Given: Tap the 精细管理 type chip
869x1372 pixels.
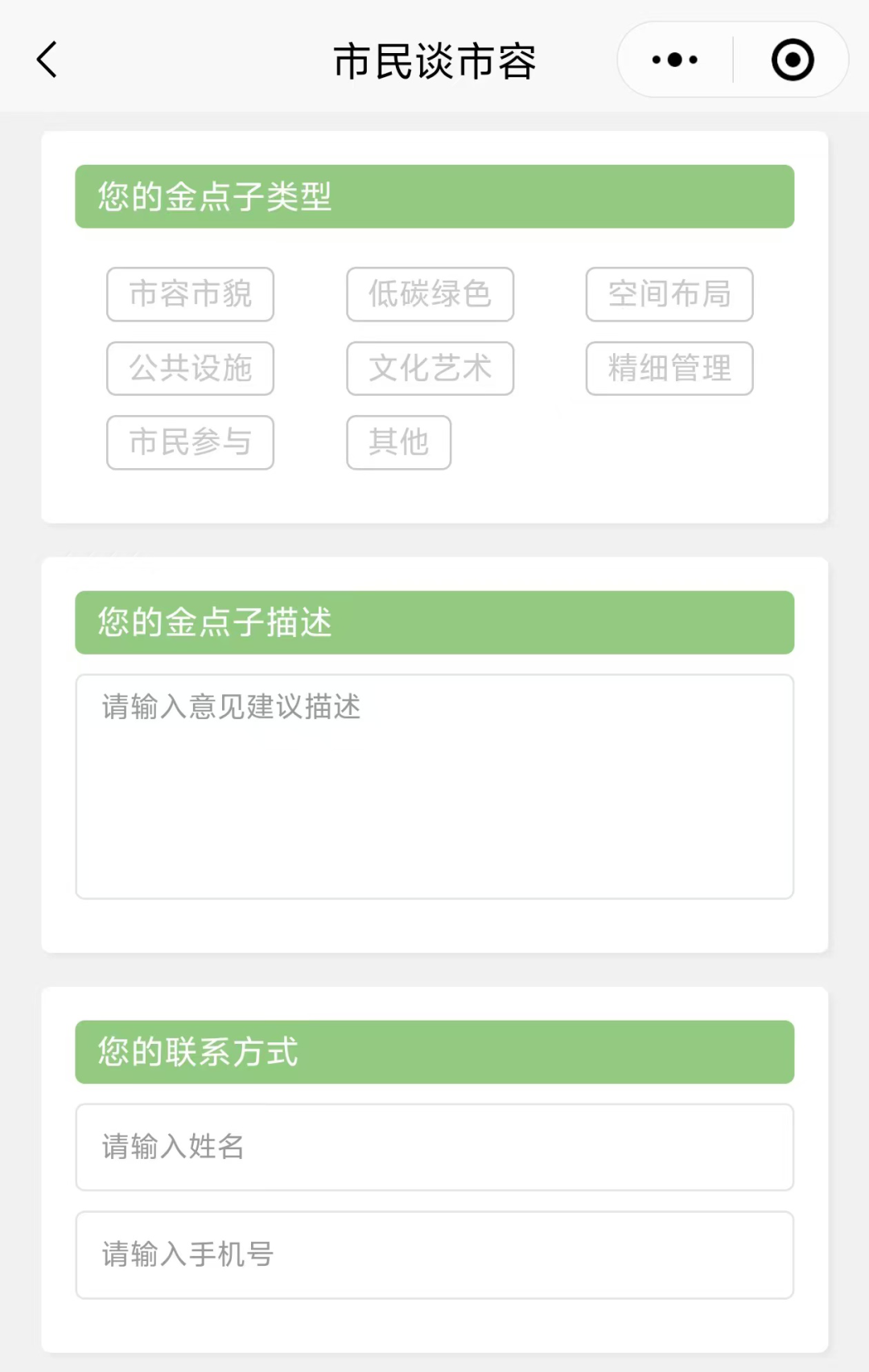Looking at the screenshot, I should tap(669, 368).
